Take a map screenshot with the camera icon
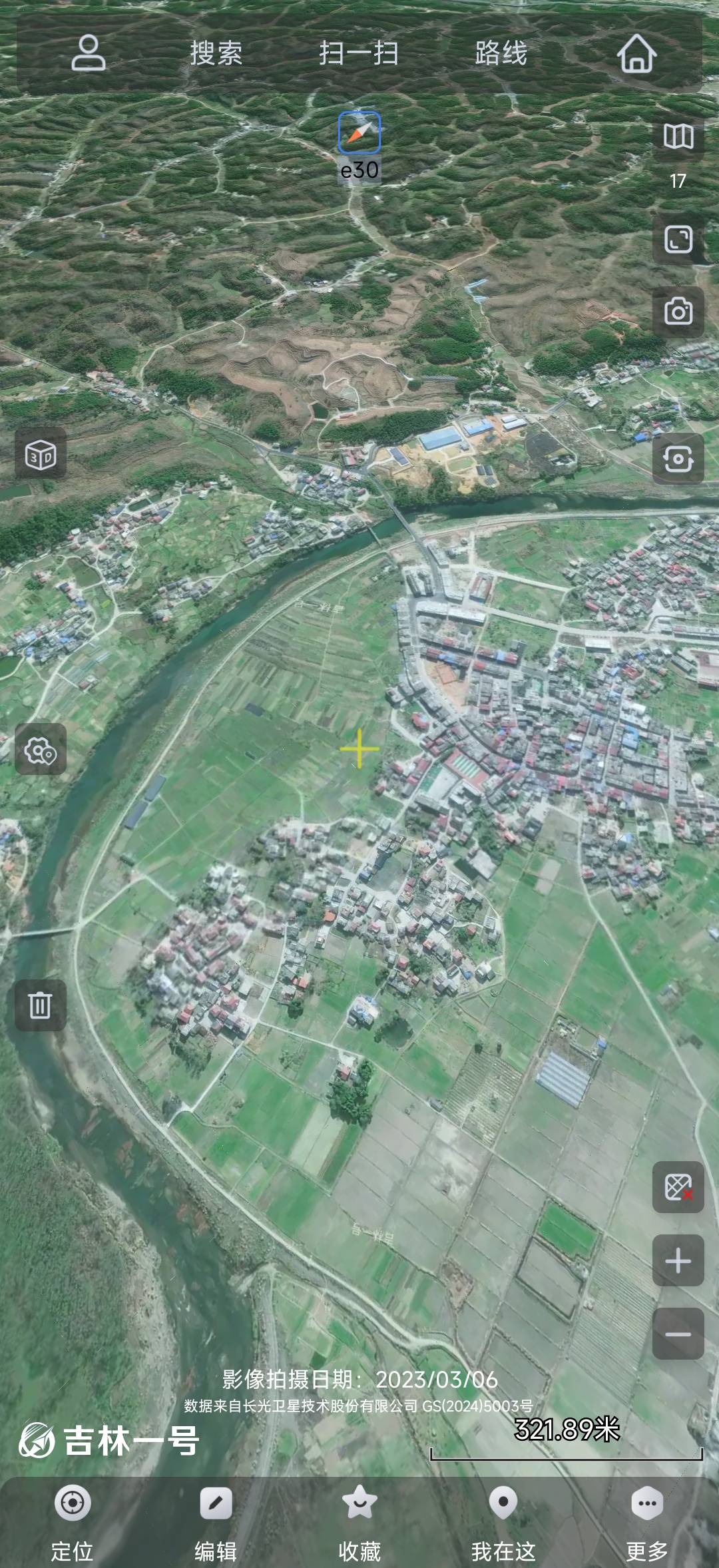 click(x=678, y=312)
